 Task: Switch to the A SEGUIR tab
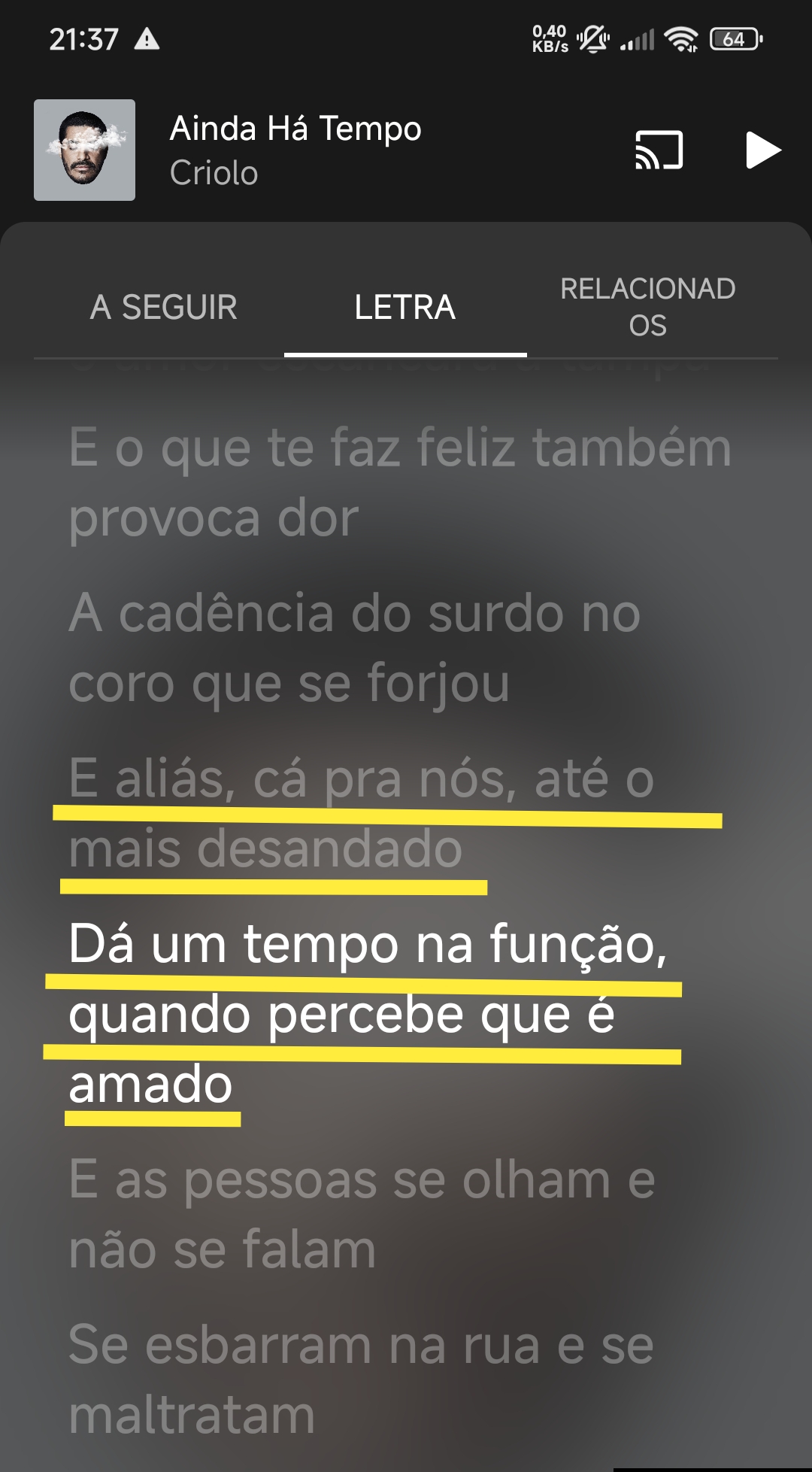[163, 308]
